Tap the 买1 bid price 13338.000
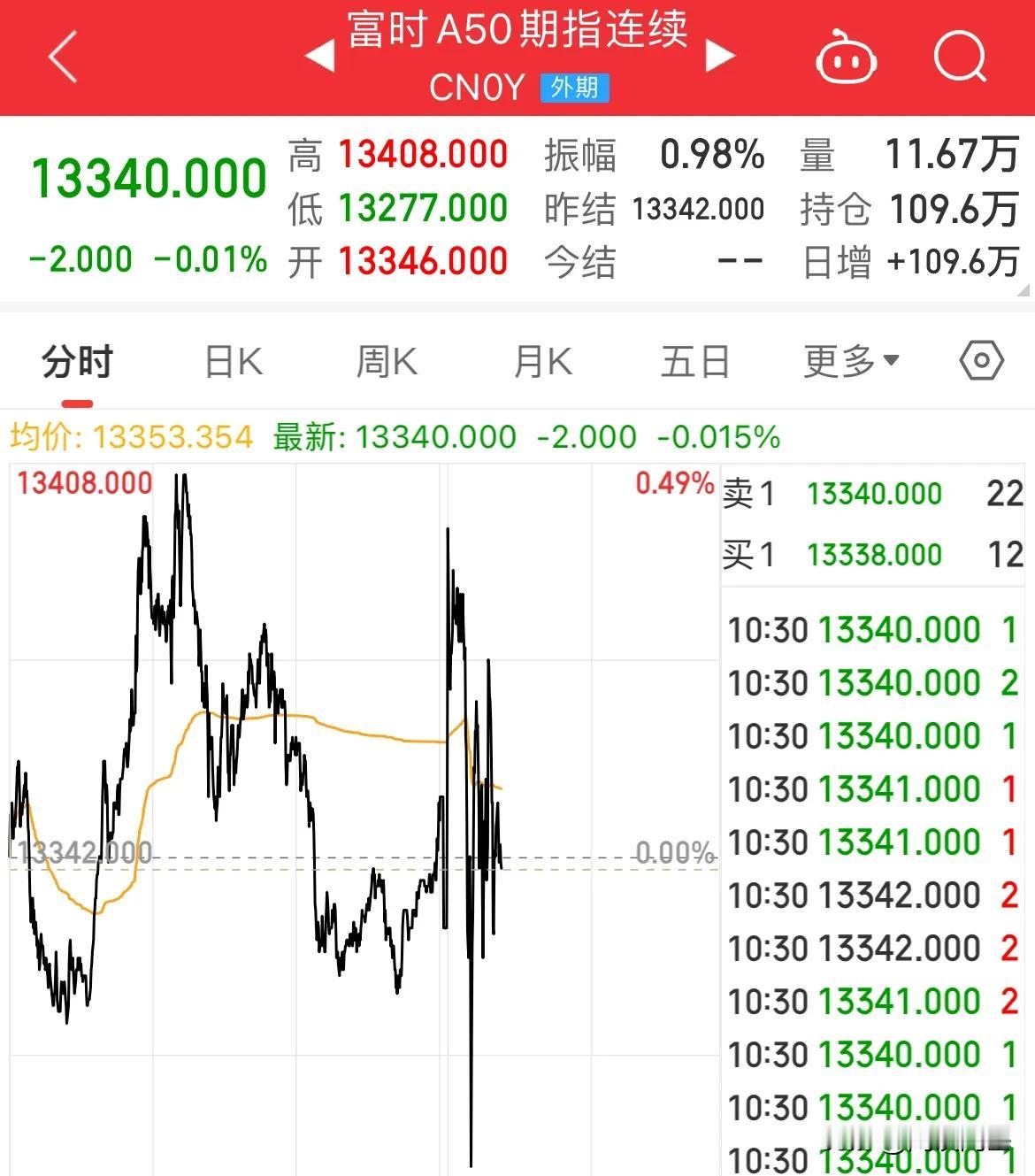Screen dimensions: 1035x1176 (x=875, y=554)
